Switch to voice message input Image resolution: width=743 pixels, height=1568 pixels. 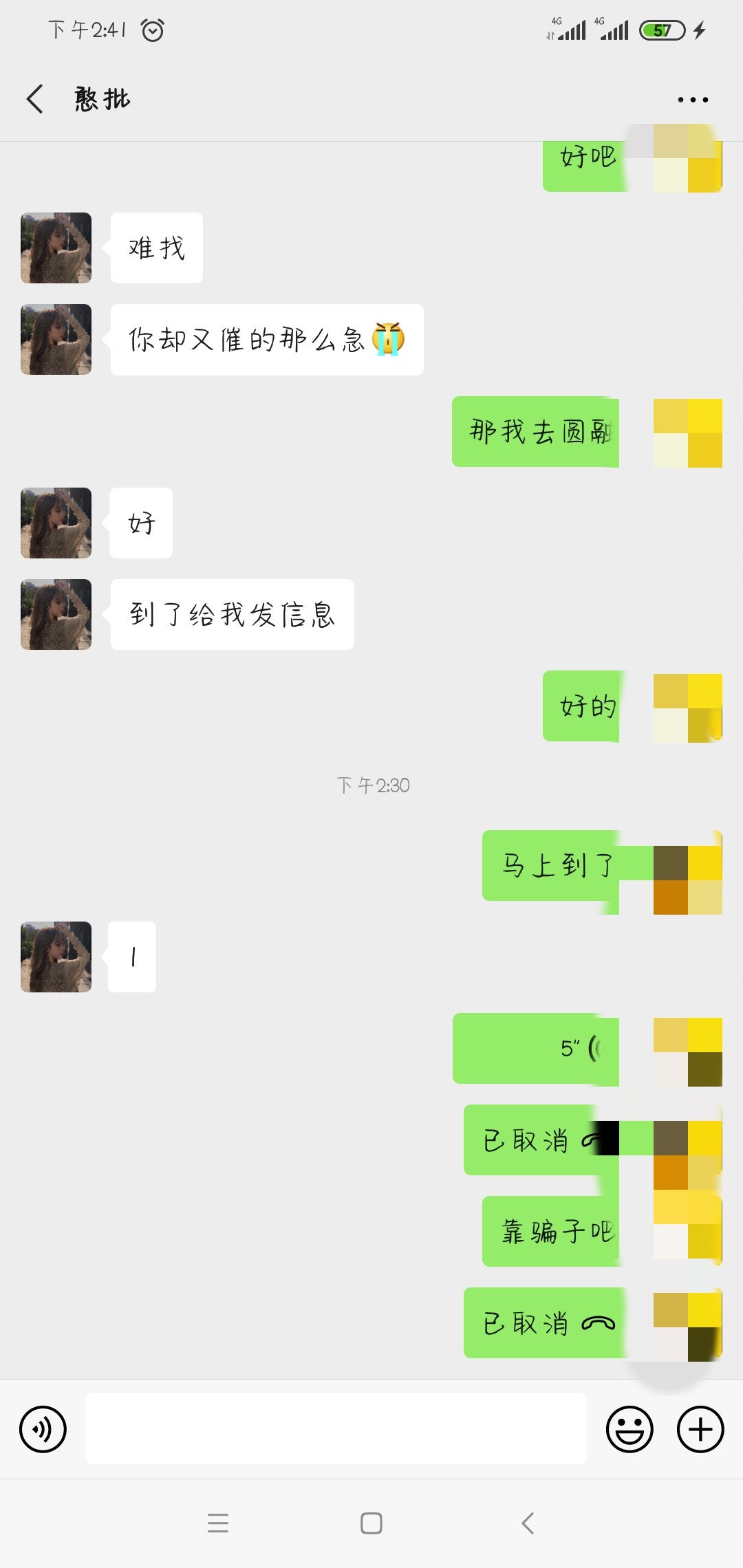(43, 1429)
